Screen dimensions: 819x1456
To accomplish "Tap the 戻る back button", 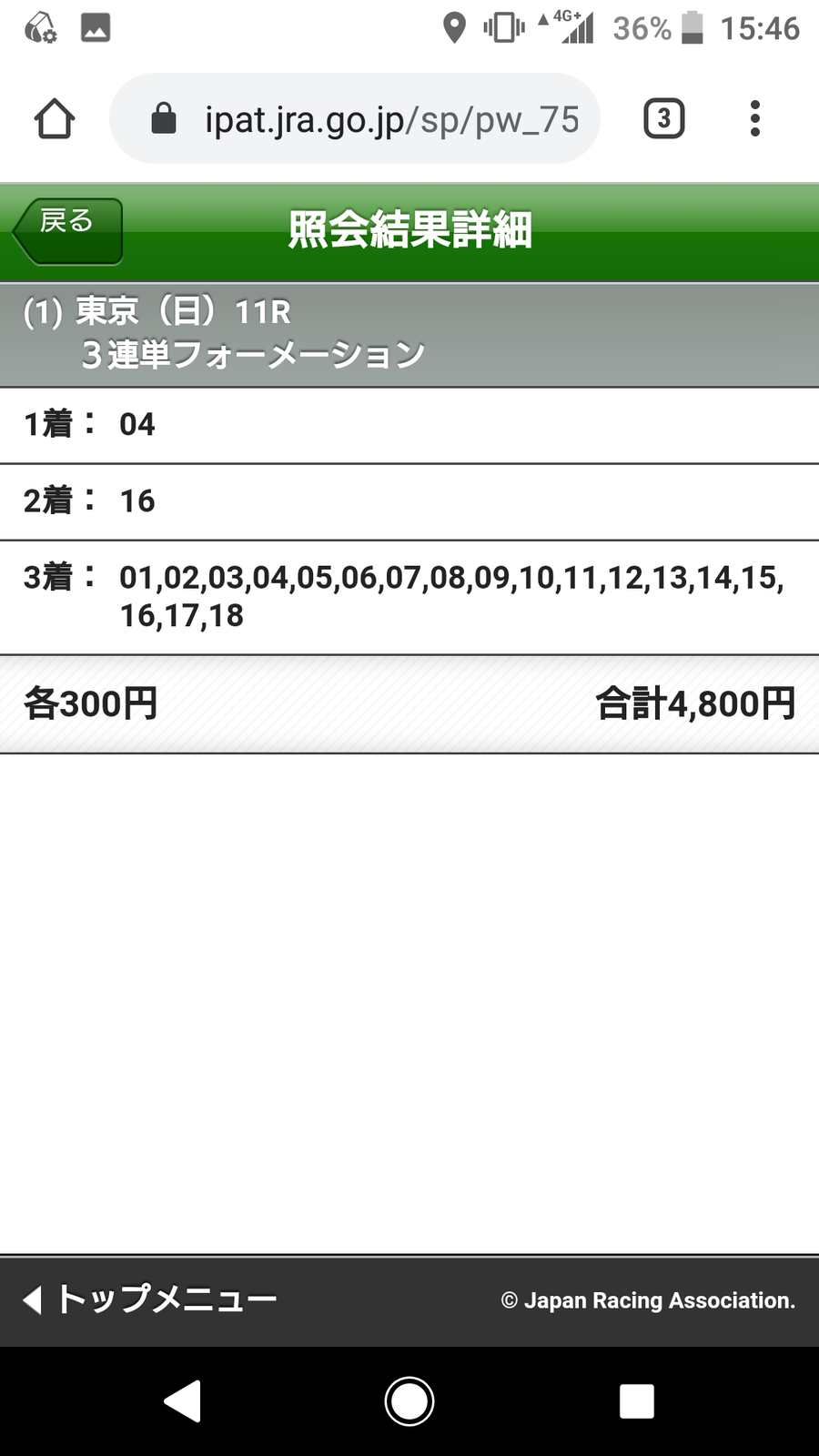I will pos(68,231).
